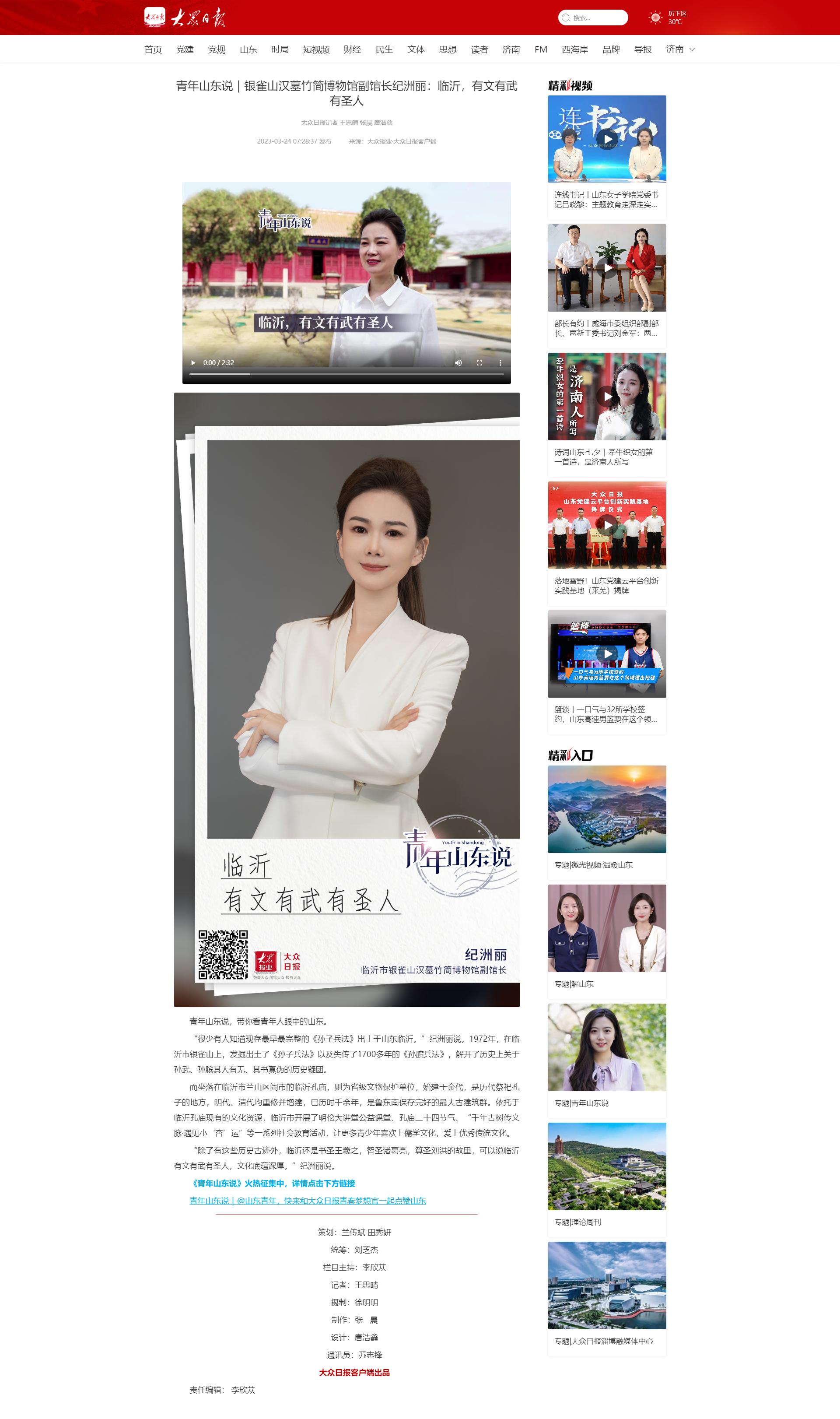Viewport: 840px width, 1419px height.
Task: Select the 西海岸 nav item
Action: [574, 49]
